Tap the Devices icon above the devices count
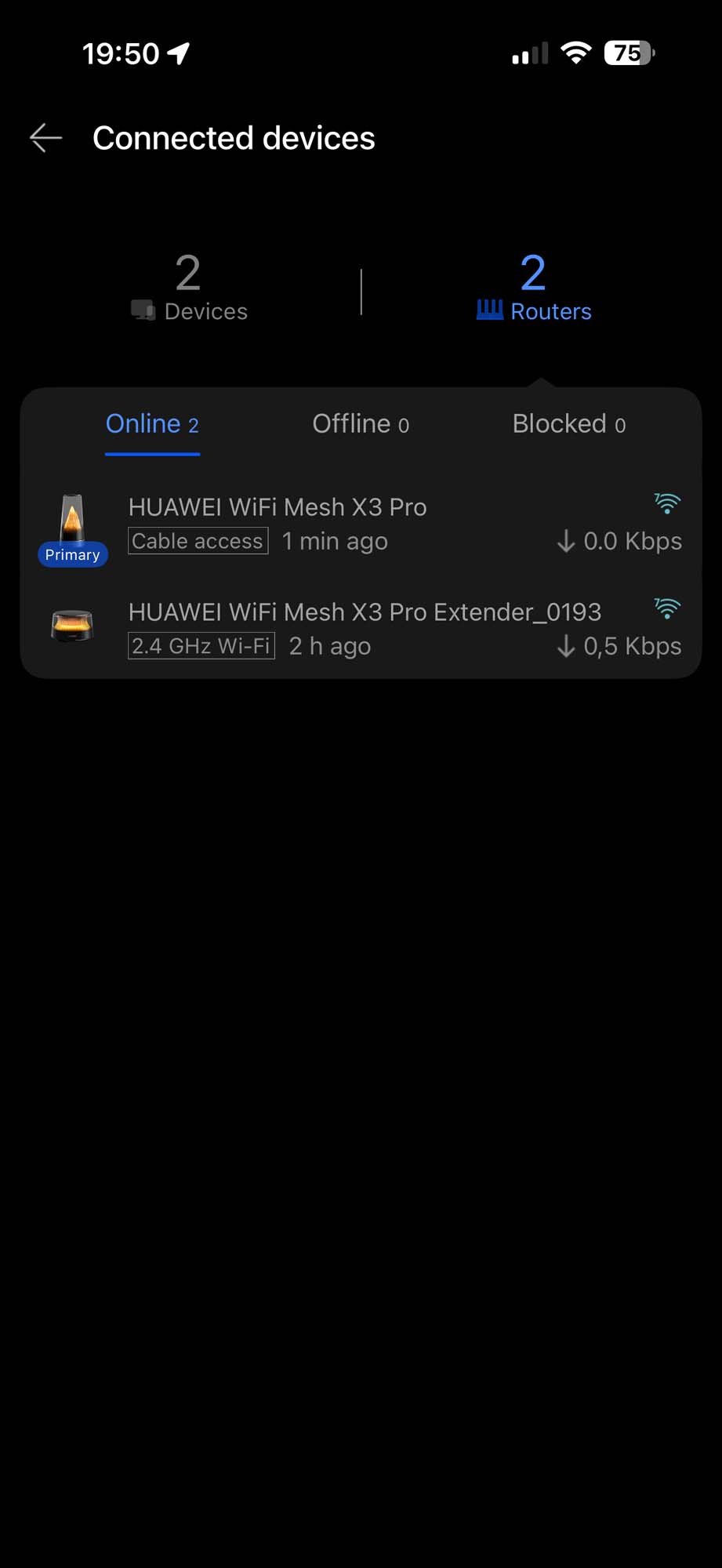The image size is (722, 1568). click(144, 309)
